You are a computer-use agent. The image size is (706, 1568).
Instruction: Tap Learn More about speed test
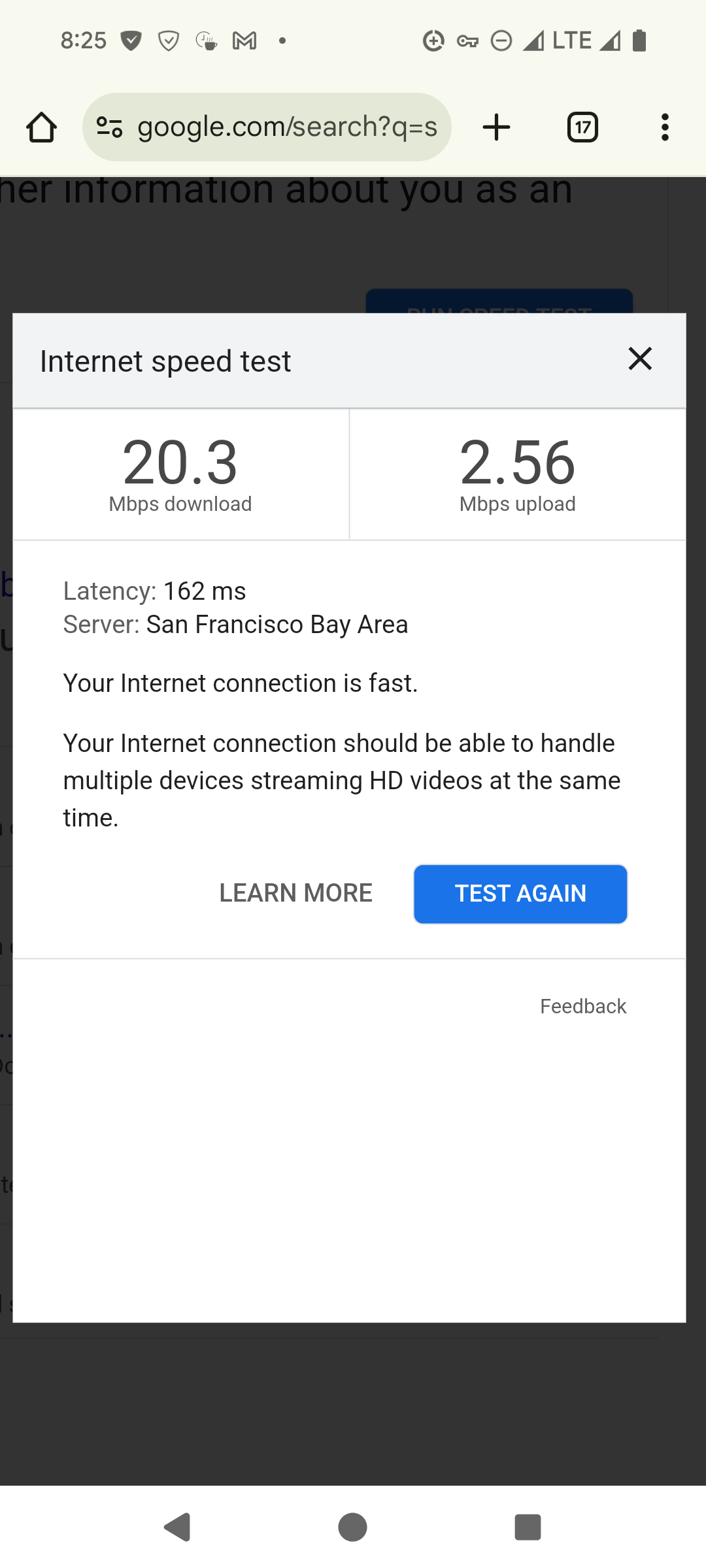[x=295, y=893]
